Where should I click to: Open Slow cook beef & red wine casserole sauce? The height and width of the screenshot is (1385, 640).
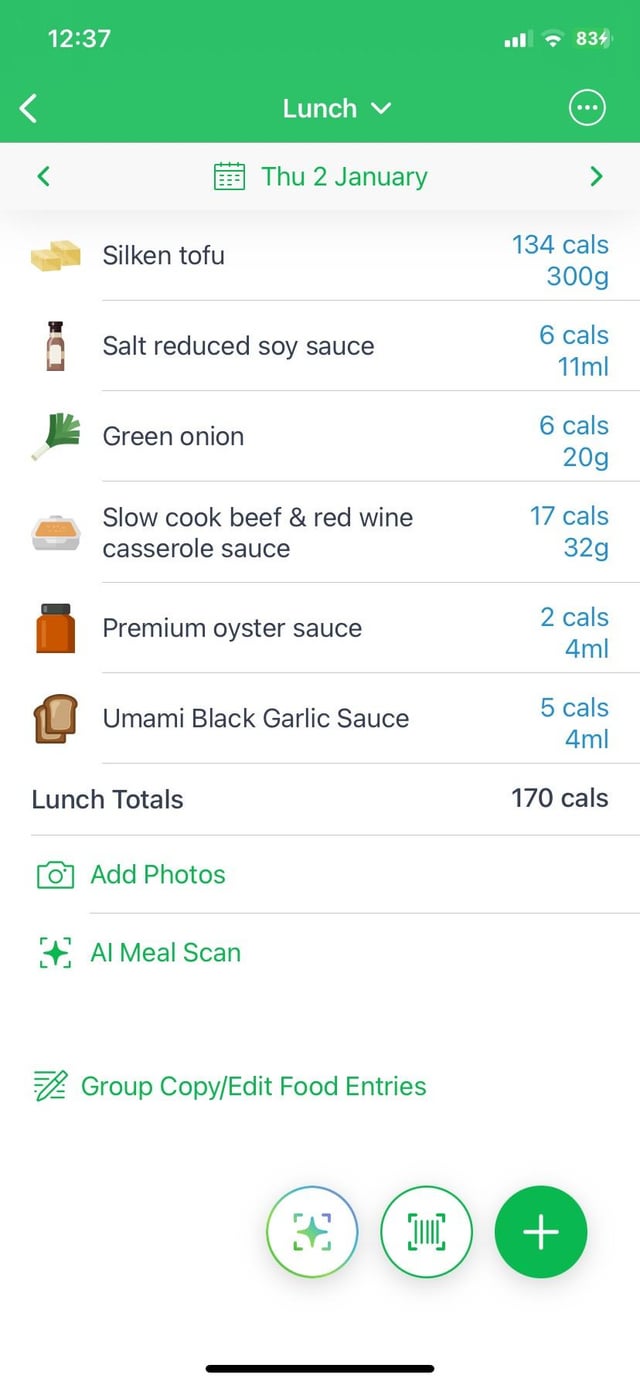point(320,532)
